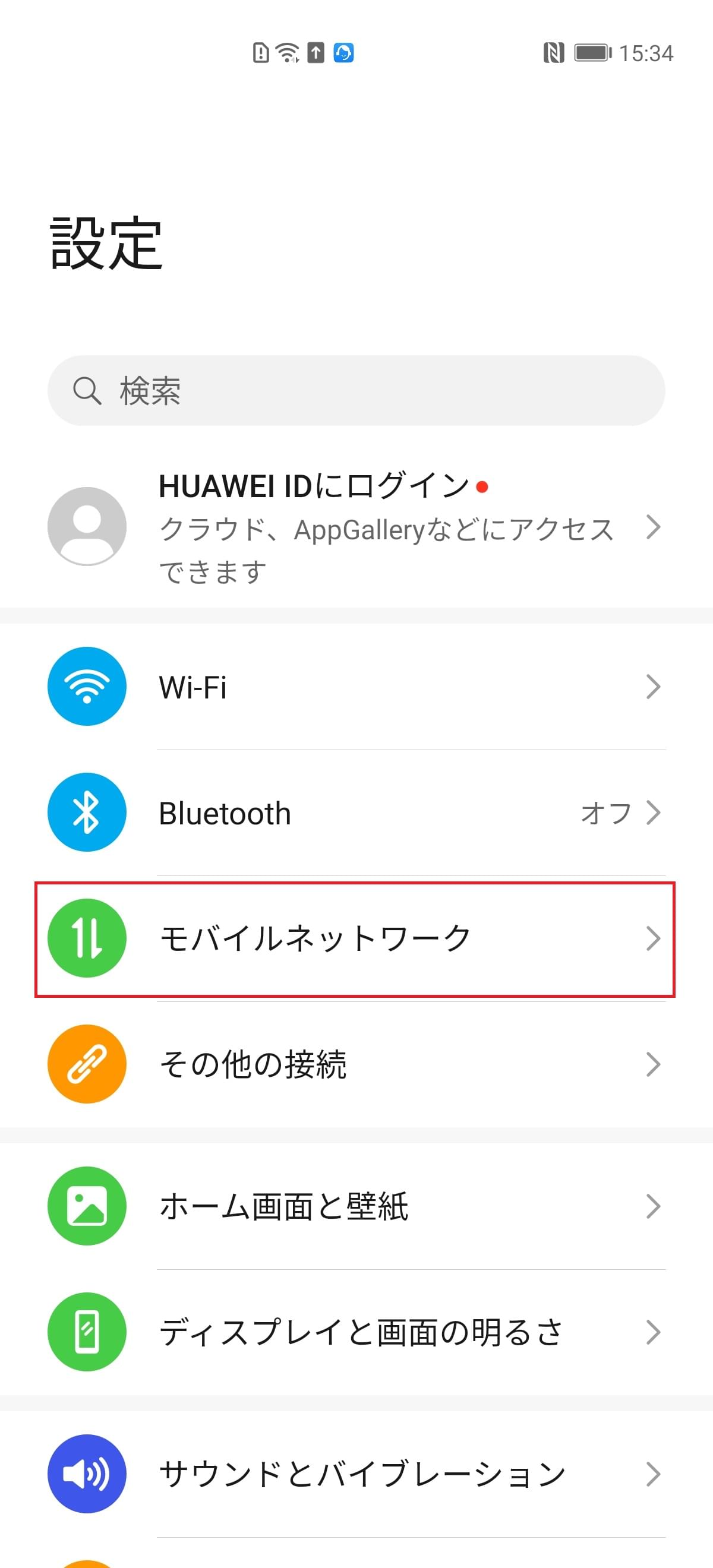Open HUAWEI IDにログイン row

356,527
